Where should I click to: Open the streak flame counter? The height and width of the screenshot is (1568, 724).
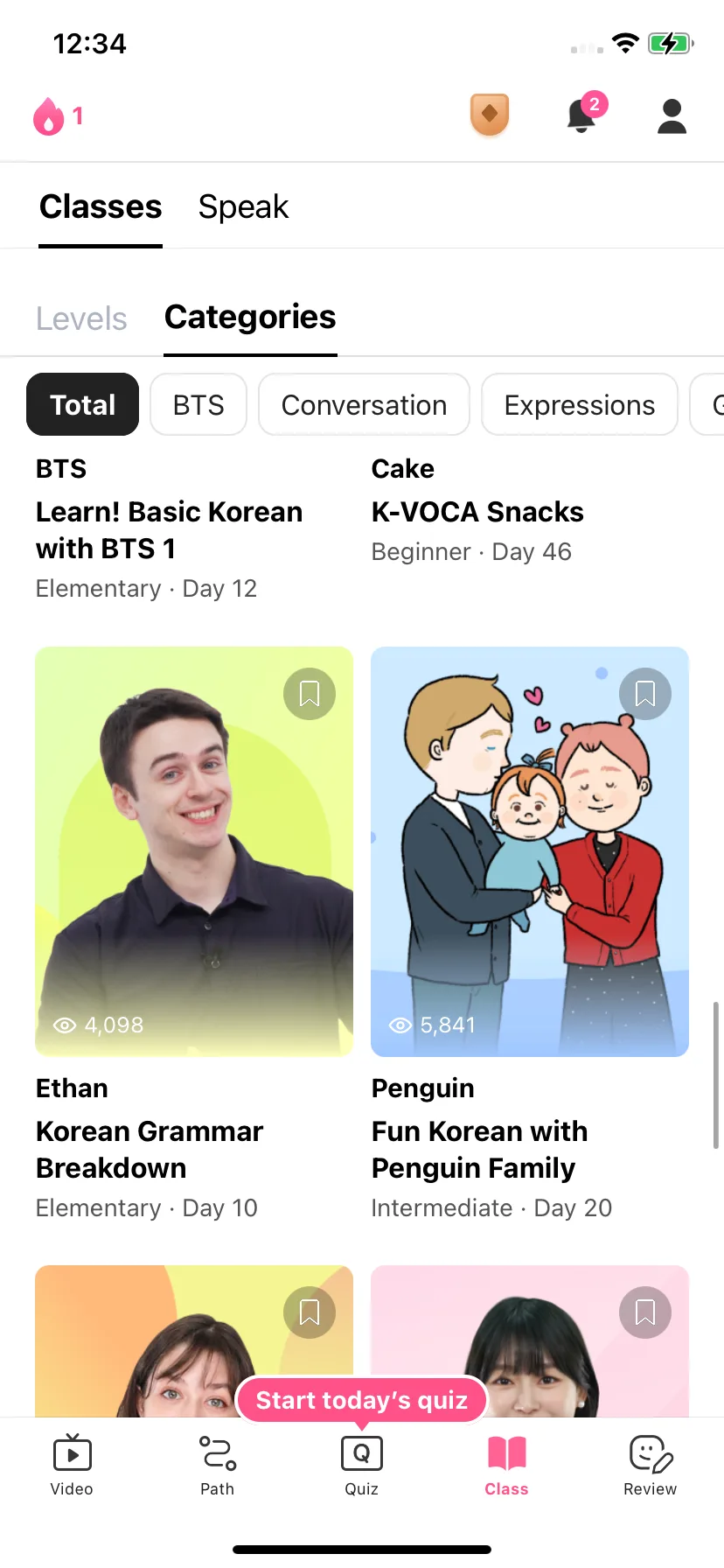58,116
